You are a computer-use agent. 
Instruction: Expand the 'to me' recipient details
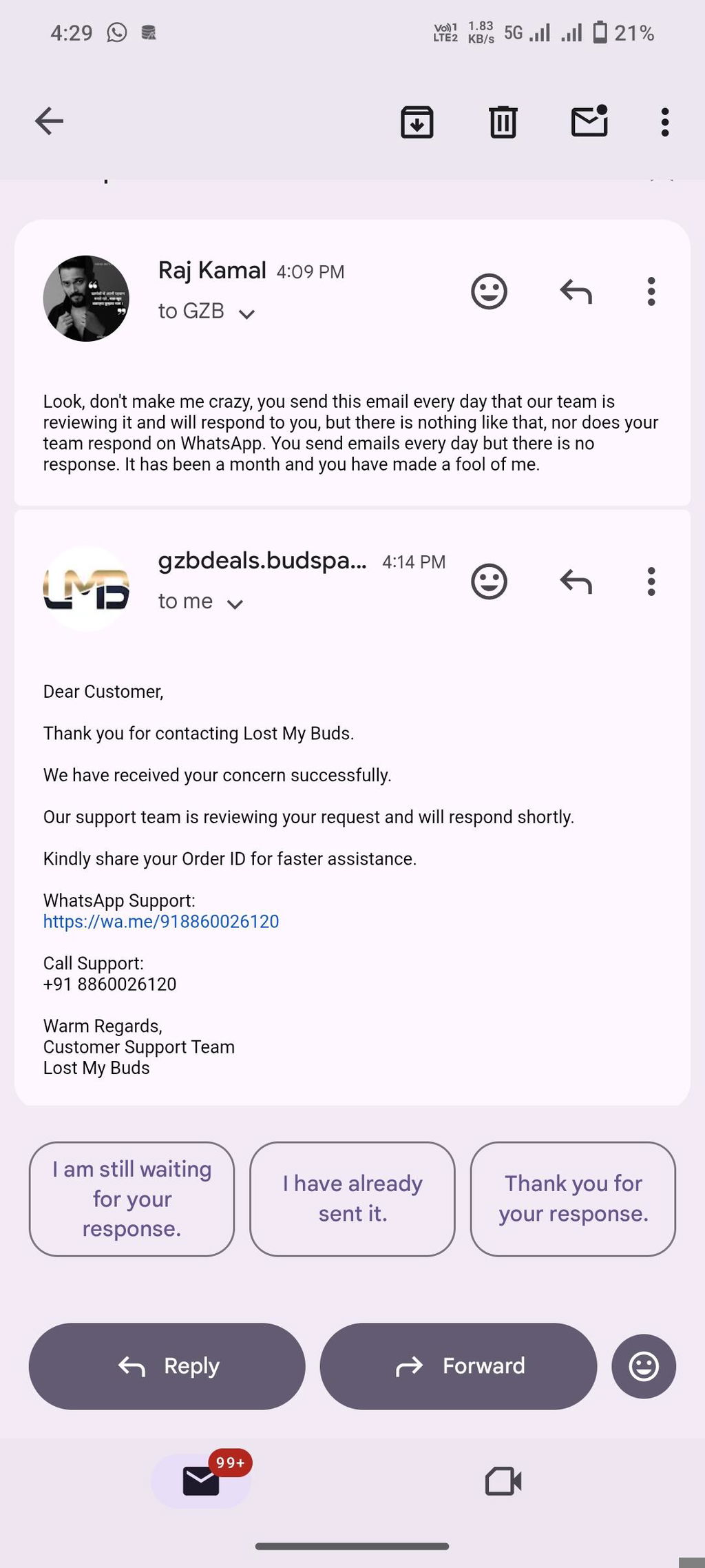pos(235,604)
